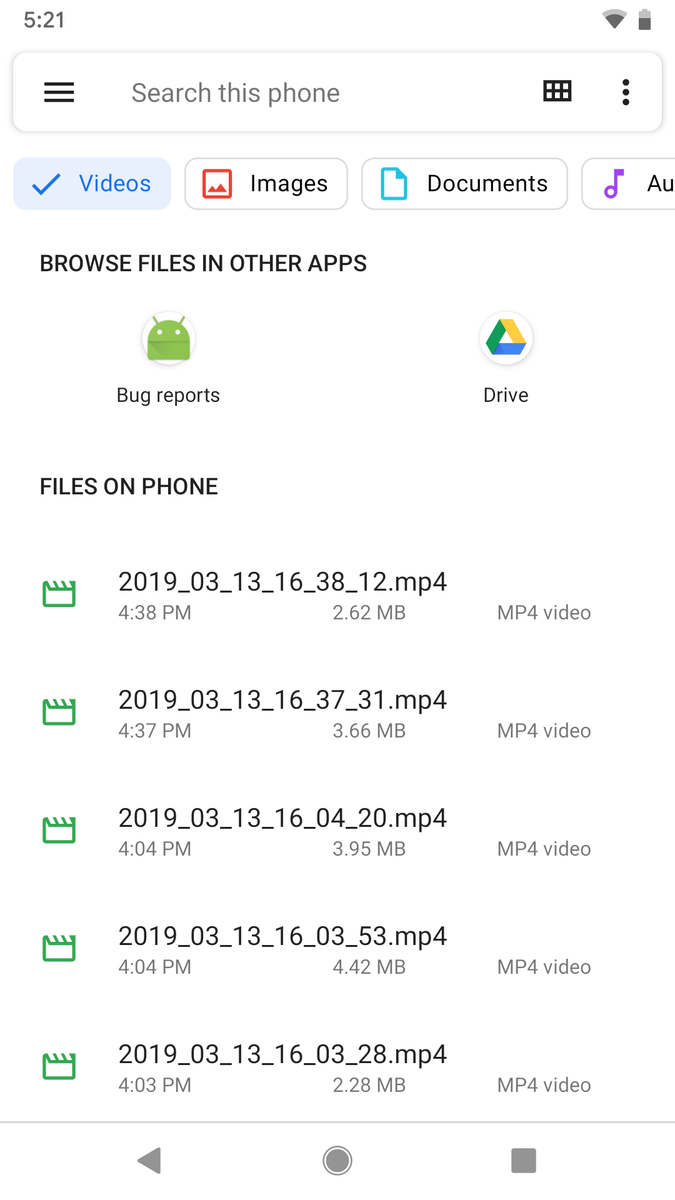Screen dimensions: 675x1200
Task: Return to the home screen
Action: tap(337, 1160)
